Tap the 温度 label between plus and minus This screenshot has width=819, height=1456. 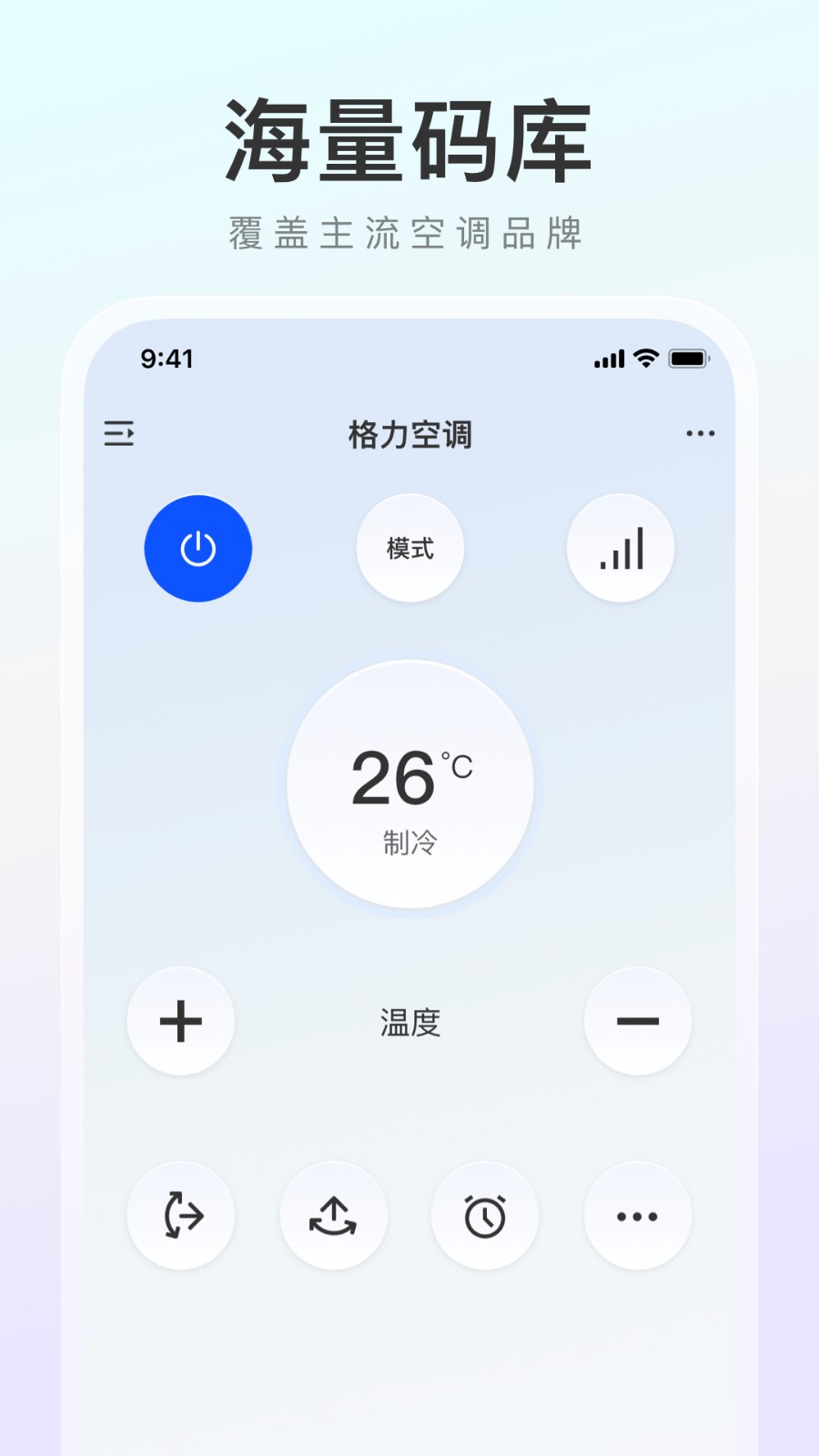(409, 1023)
